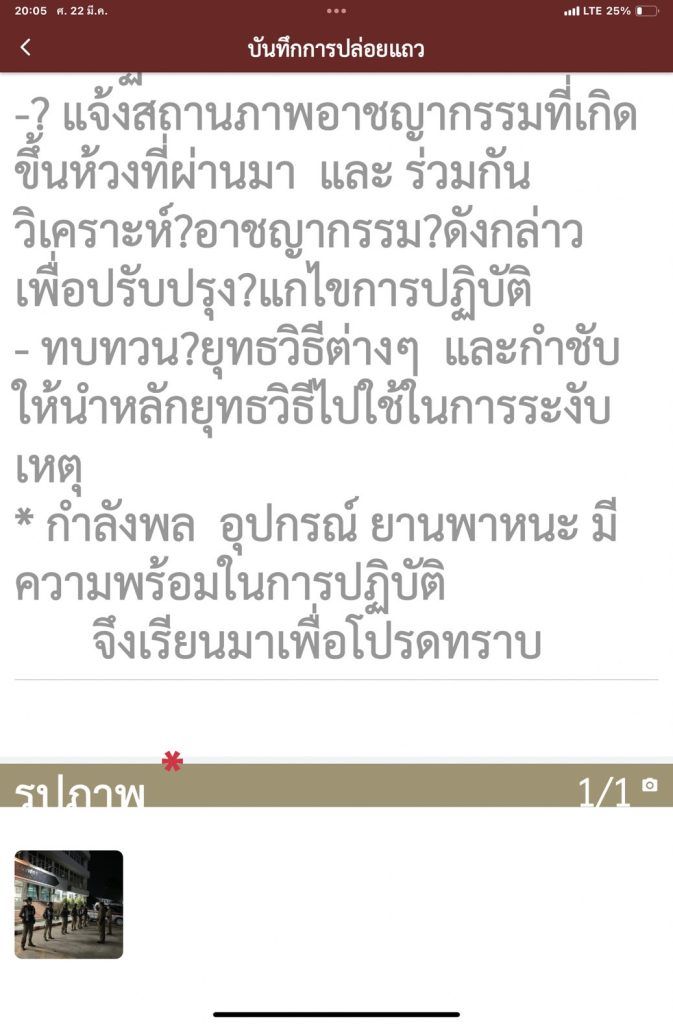
Task: Open the camera icon in รูปภาพ header
Action: tap(649, 786)
